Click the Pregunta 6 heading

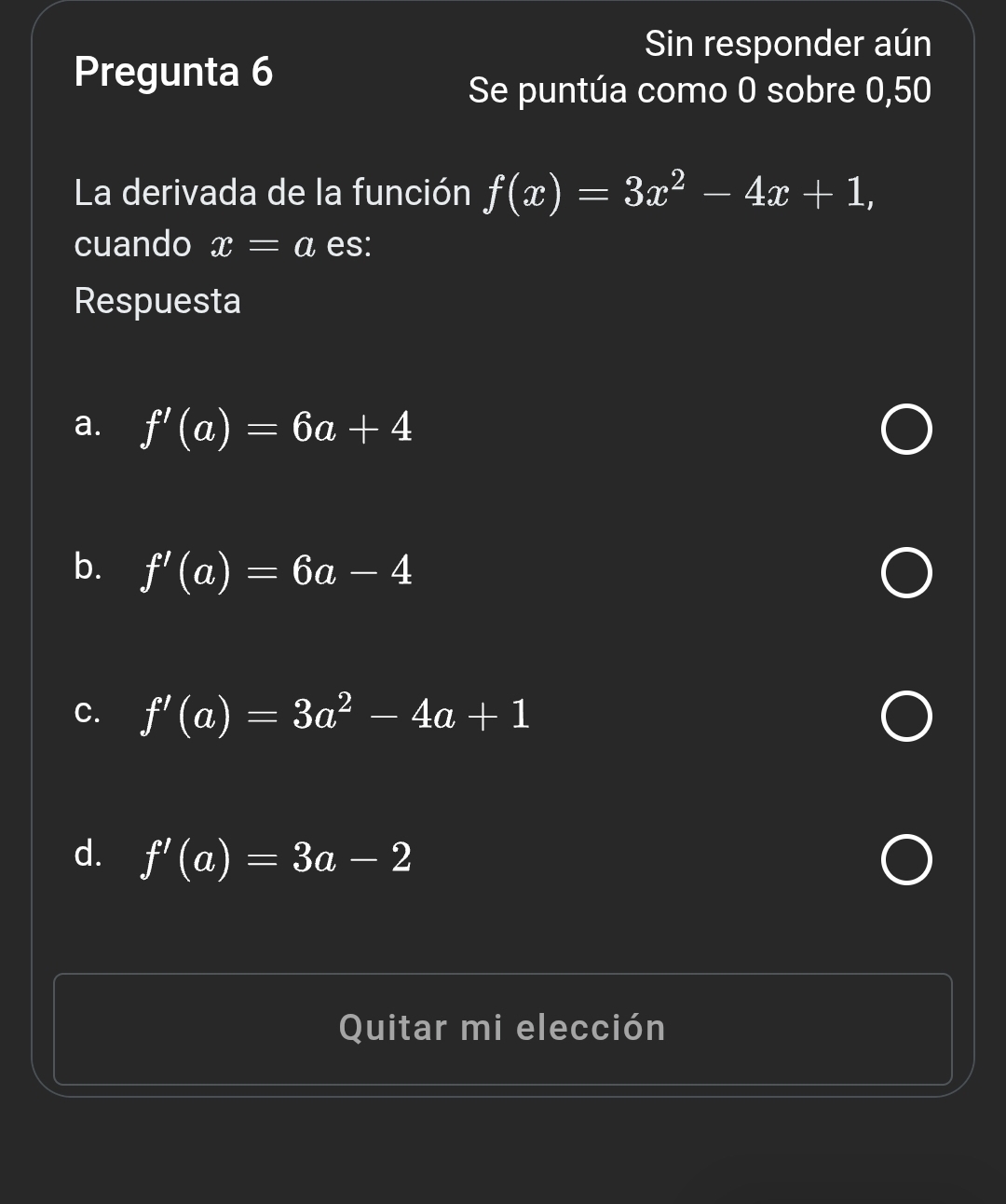175,73
